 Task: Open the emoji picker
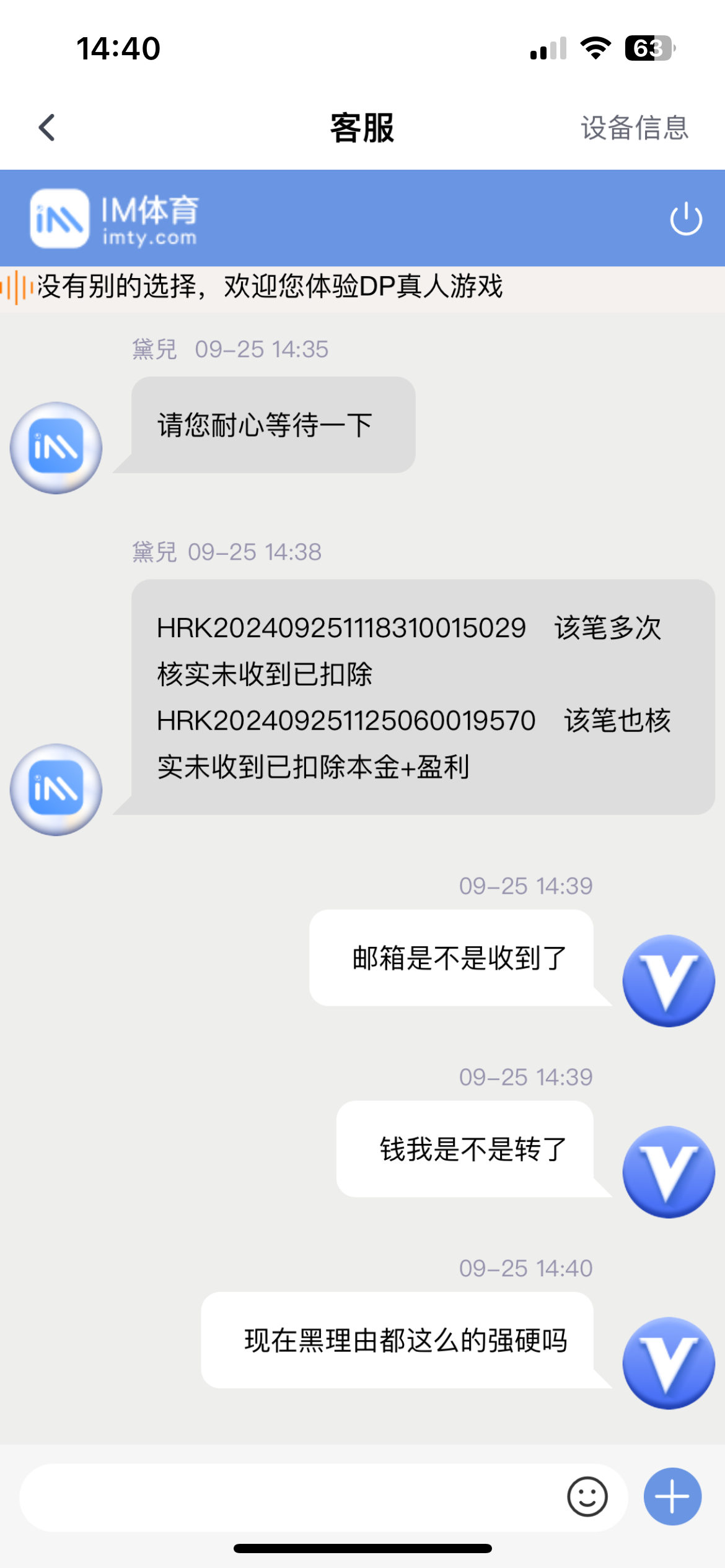click(x=587, y=1497)
